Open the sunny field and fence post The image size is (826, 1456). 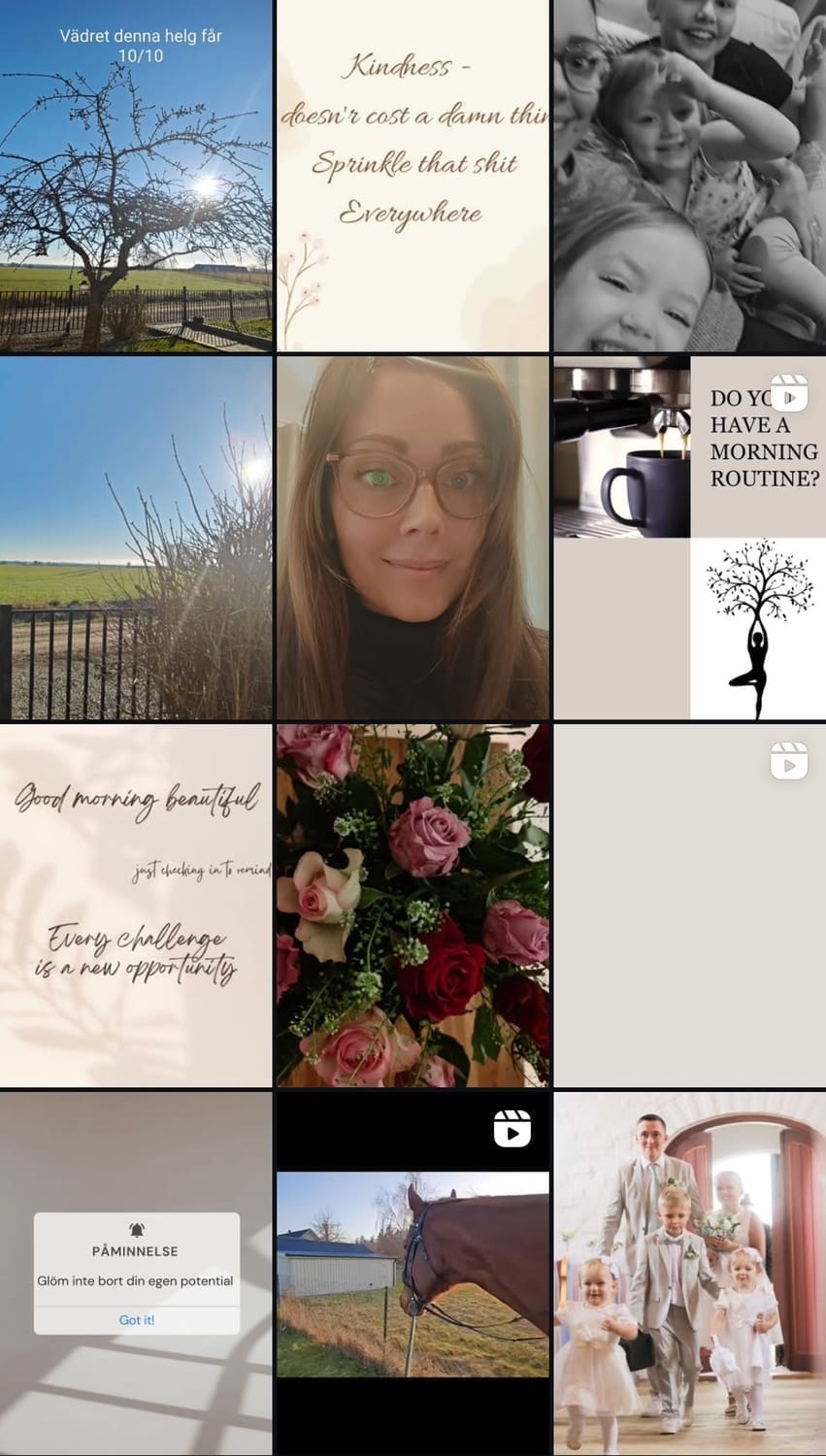[136, 537]
